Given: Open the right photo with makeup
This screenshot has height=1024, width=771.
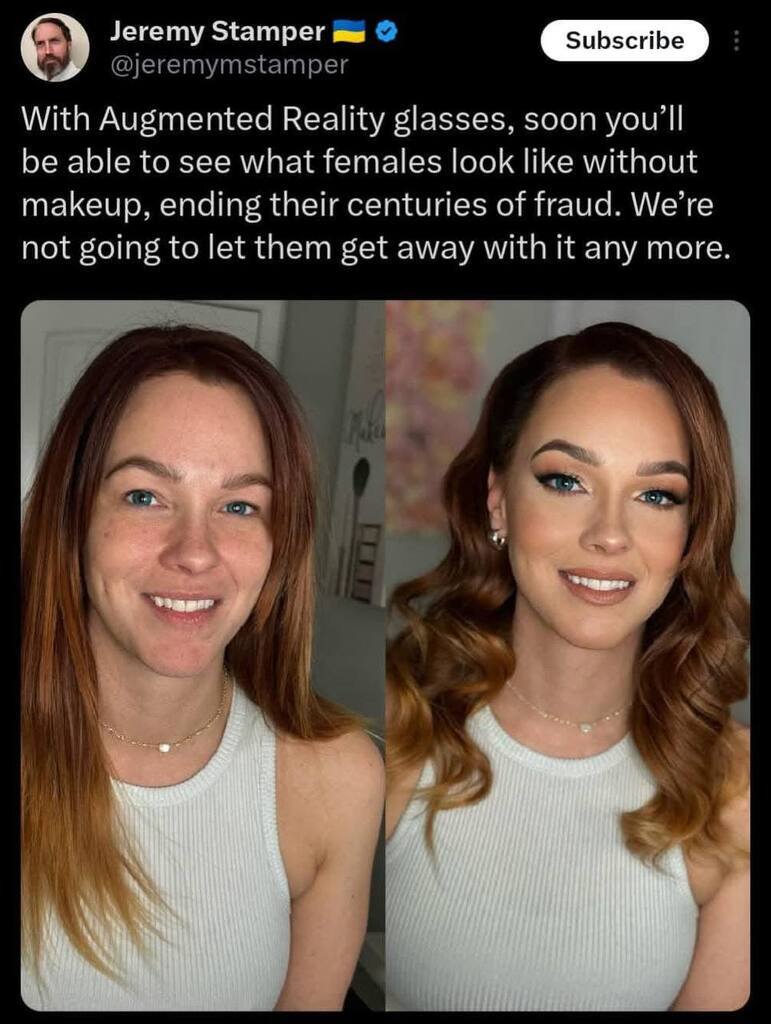Looking at the screenshot, I should click(568, 655).
